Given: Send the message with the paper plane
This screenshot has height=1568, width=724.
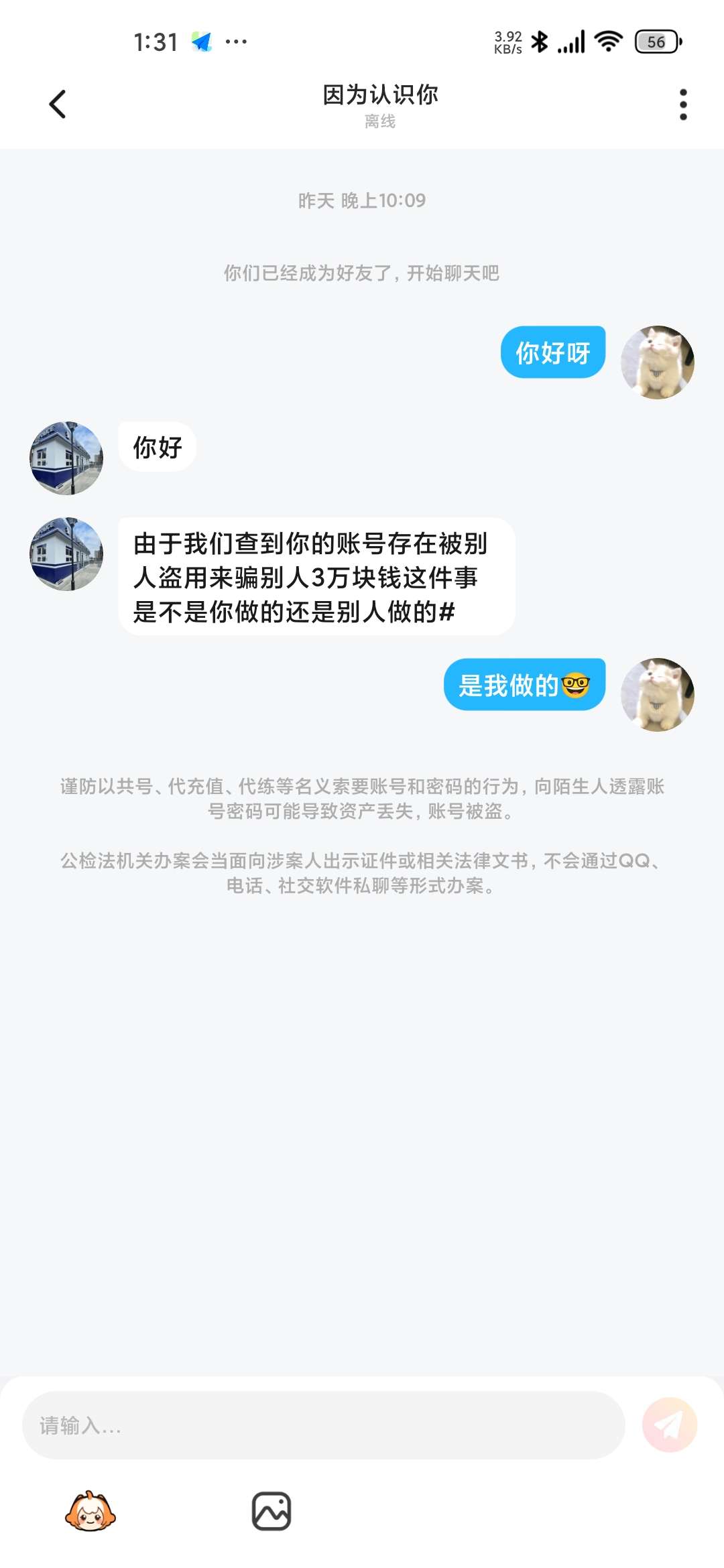Looking at the screenshot, I should coord(669,1425).
